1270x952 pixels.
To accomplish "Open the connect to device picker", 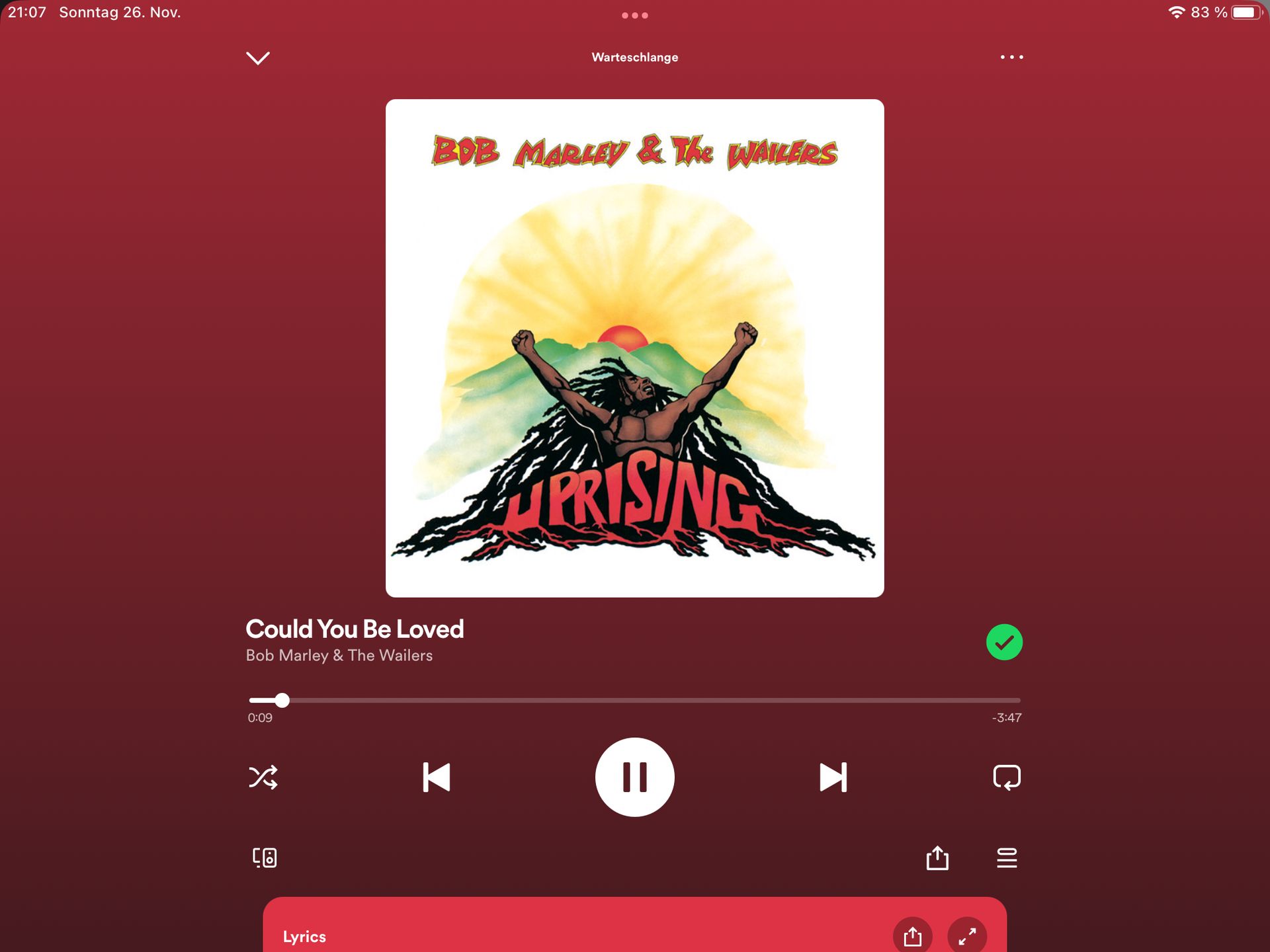I will point(265,858).
